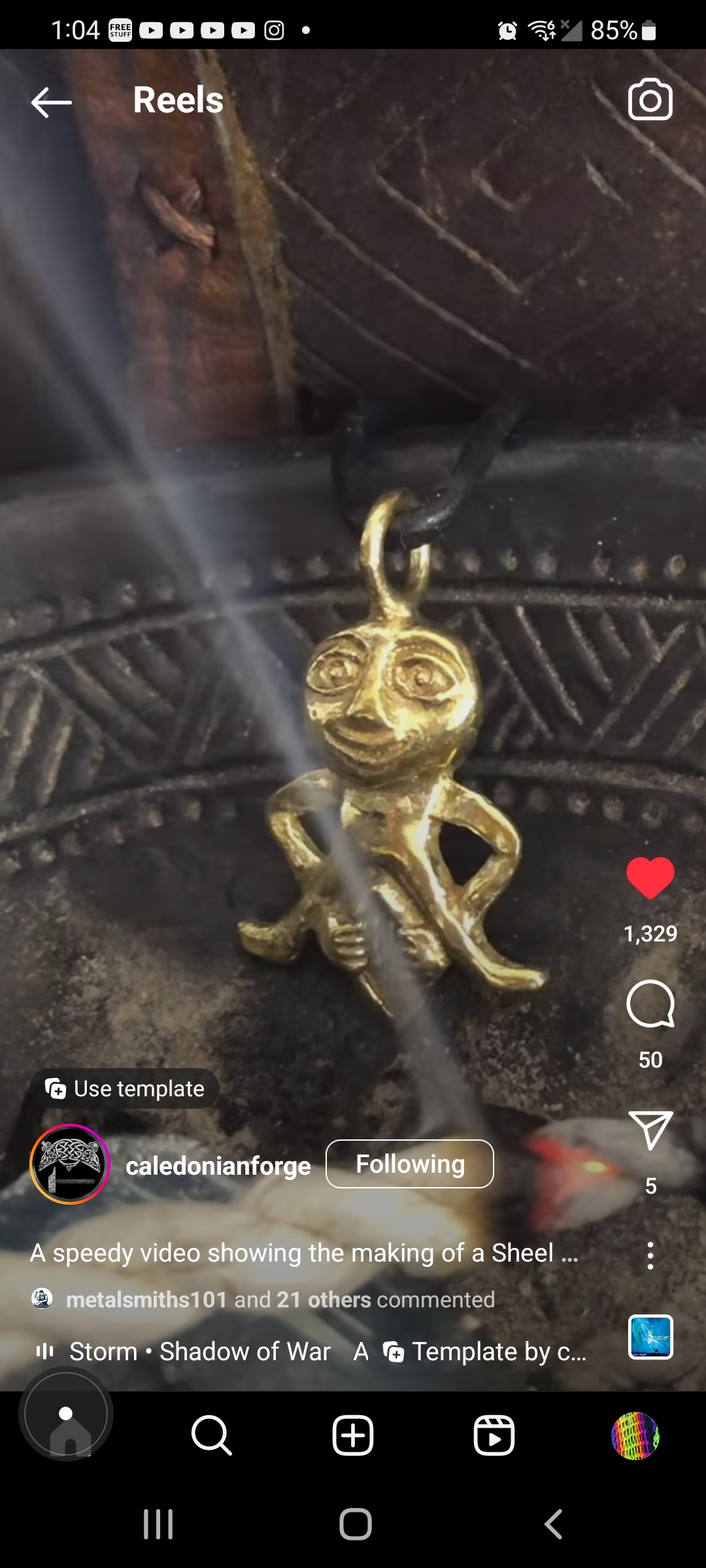This screenshot has width=706, height=1568.
Task: Share this reel via paper plane icon
Action: click(x=650, y=1130)
